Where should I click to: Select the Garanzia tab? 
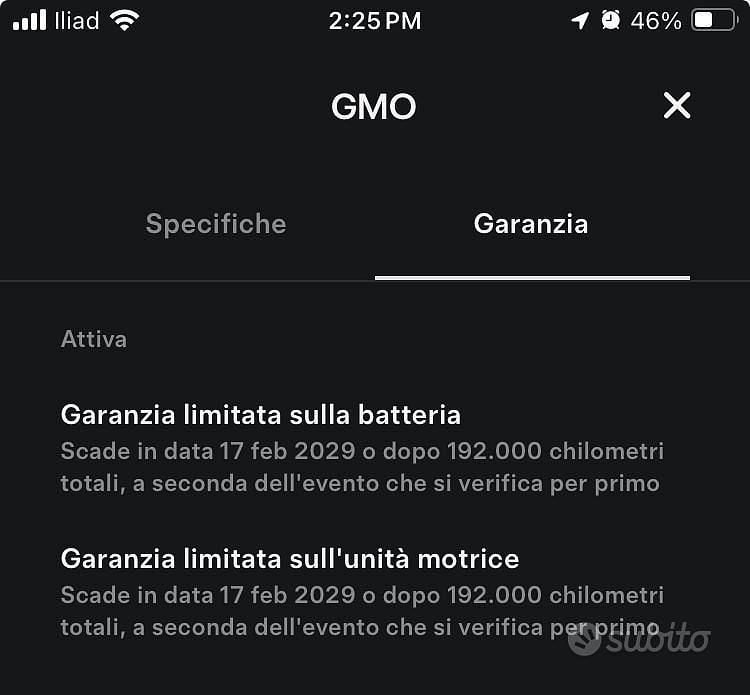pos(531,223)
